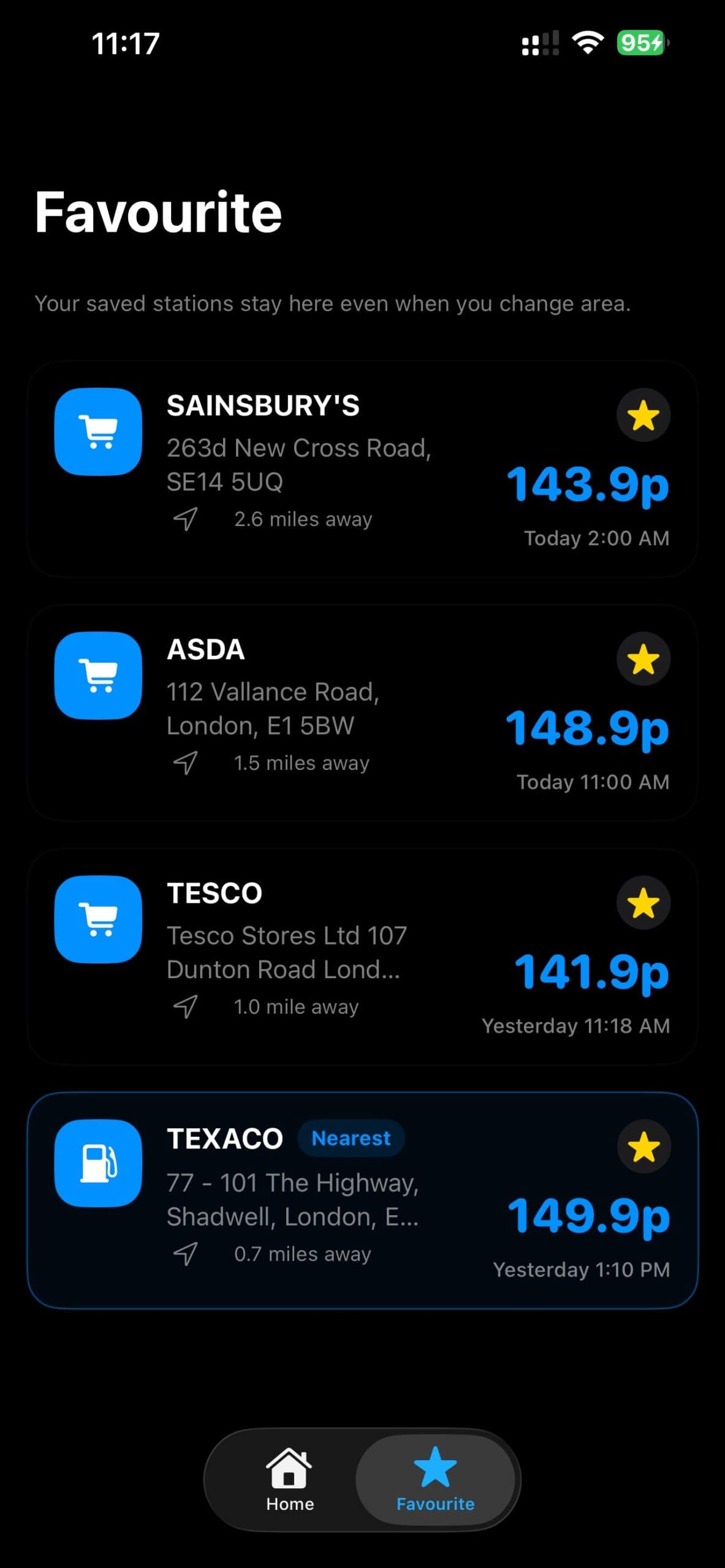
Task: Tap the Wi-Fi icon in the status bar
Action: pos(587,43)
